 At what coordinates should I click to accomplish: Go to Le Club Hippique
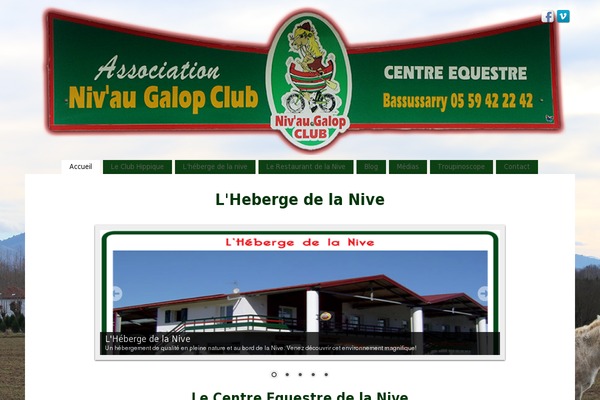click(137, 167)
